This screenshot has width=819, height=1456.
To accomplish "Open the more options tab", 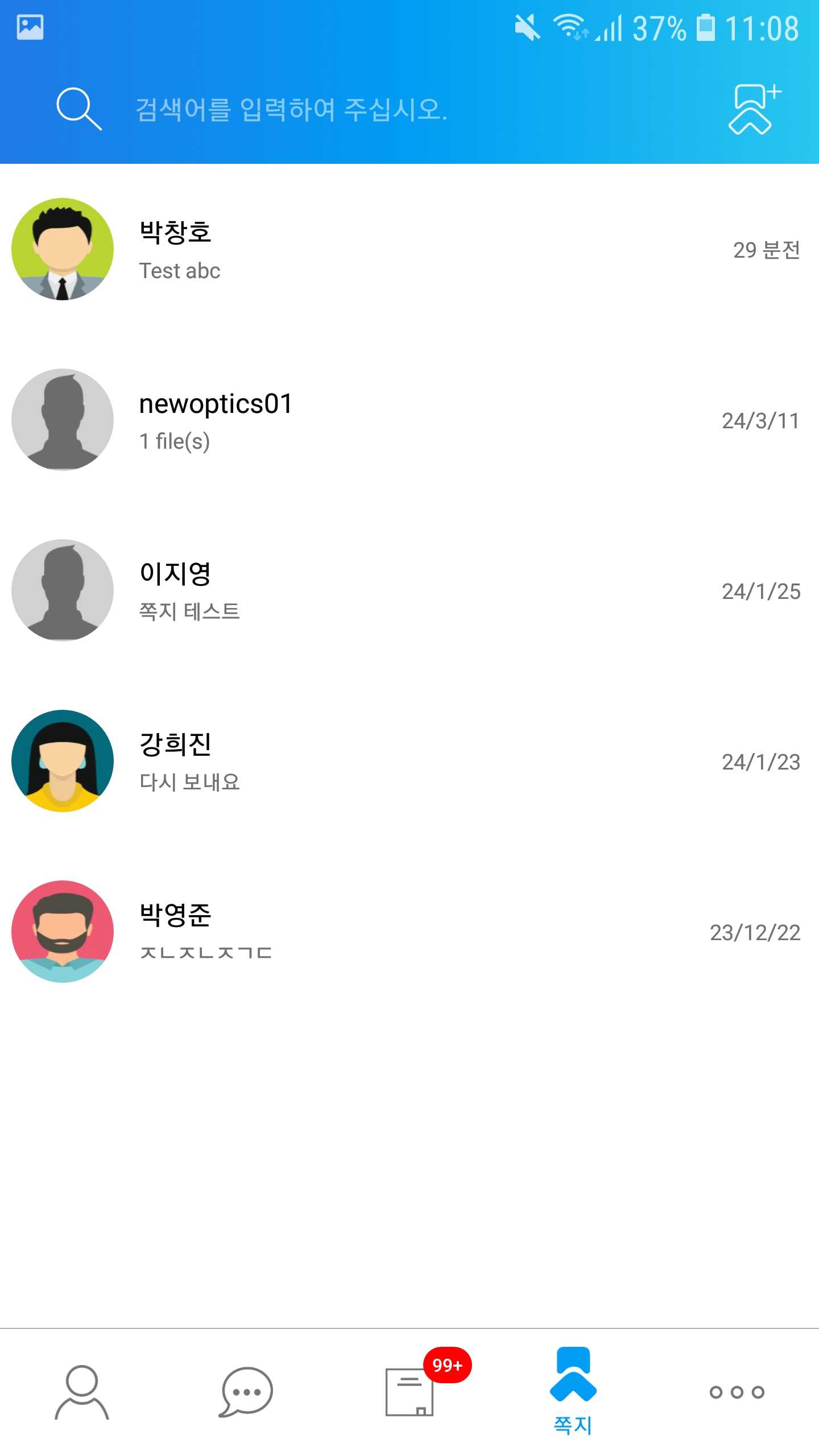I will click(737, 1392).
